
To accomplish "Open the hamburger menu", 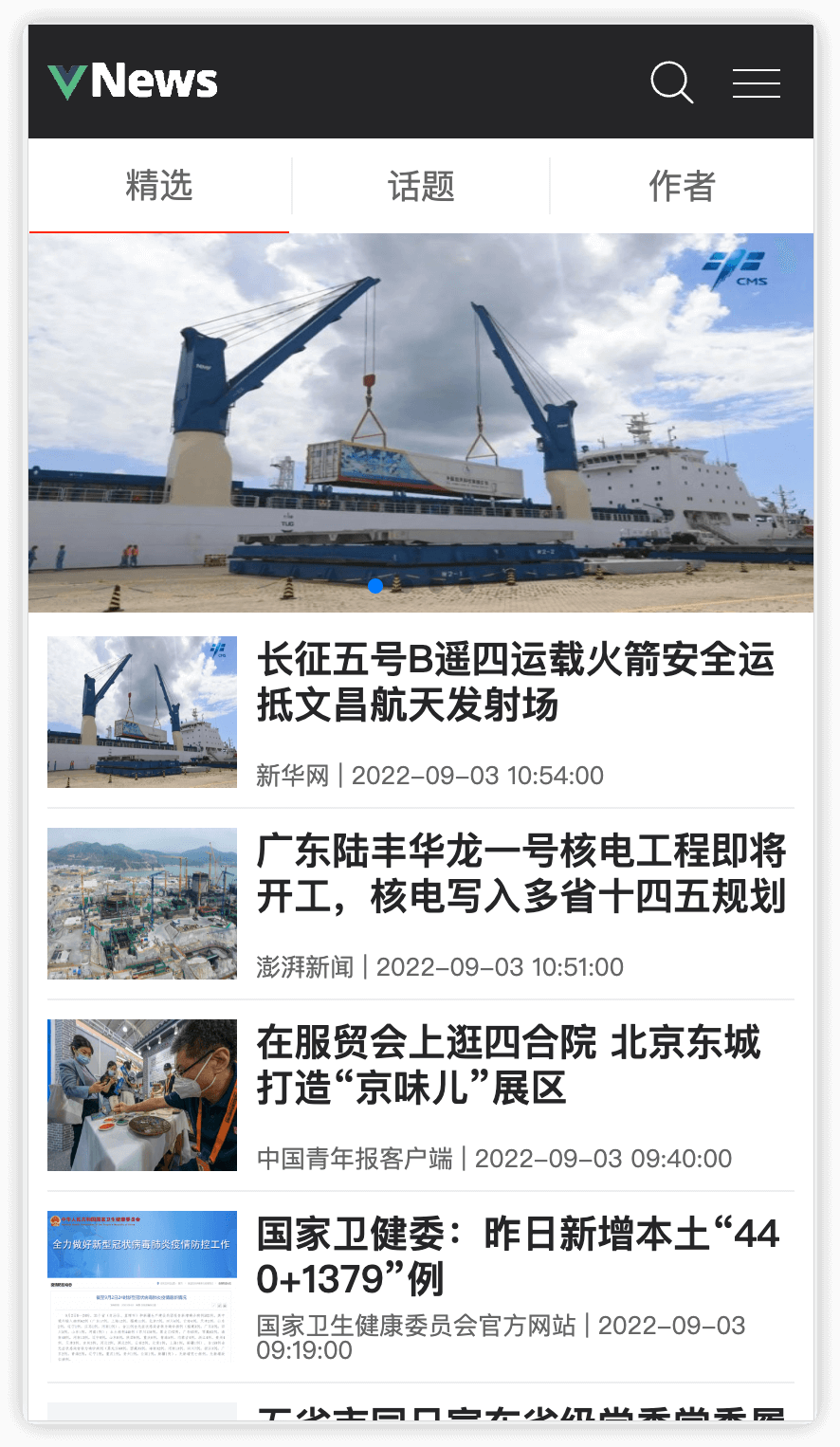I will (x=756, y=82).
